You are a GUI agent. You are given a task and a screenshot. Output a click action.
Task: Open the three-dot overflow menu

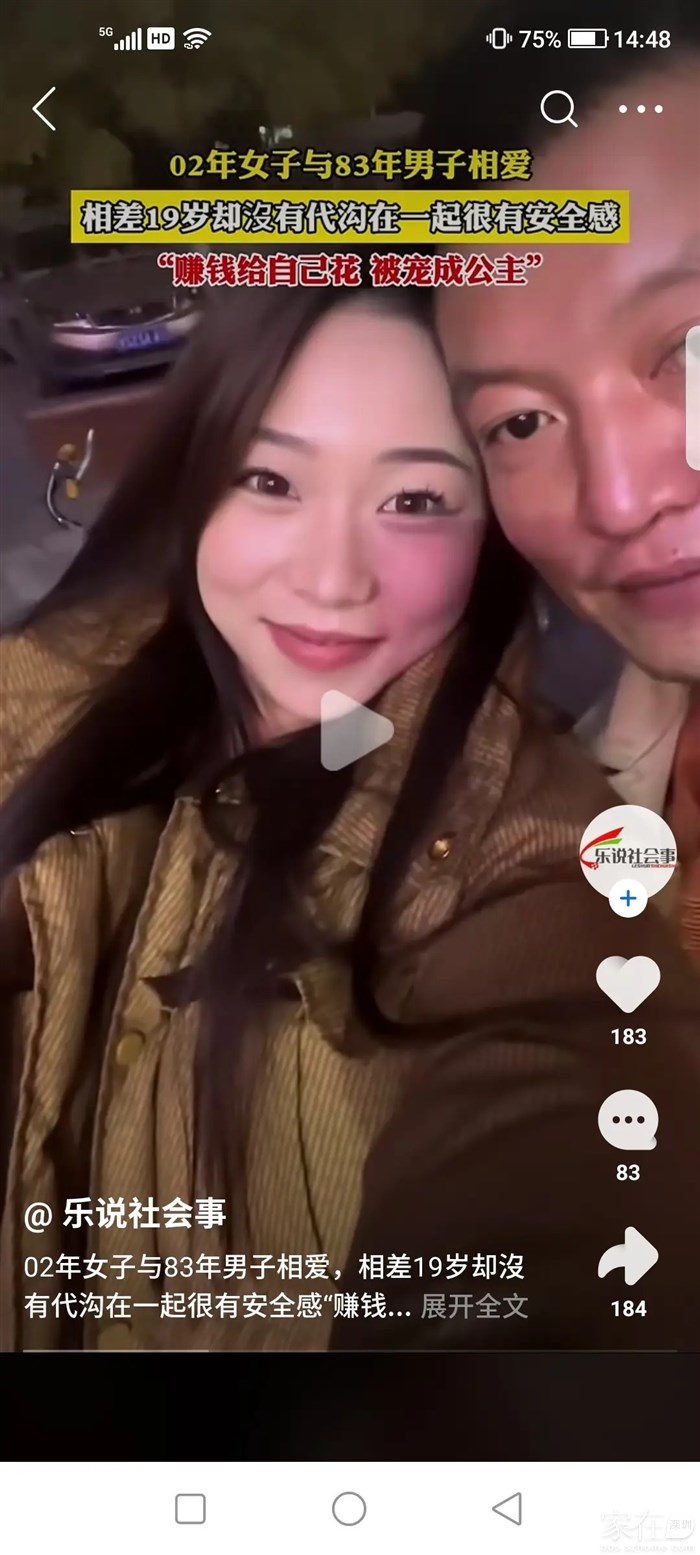[640, 109]
